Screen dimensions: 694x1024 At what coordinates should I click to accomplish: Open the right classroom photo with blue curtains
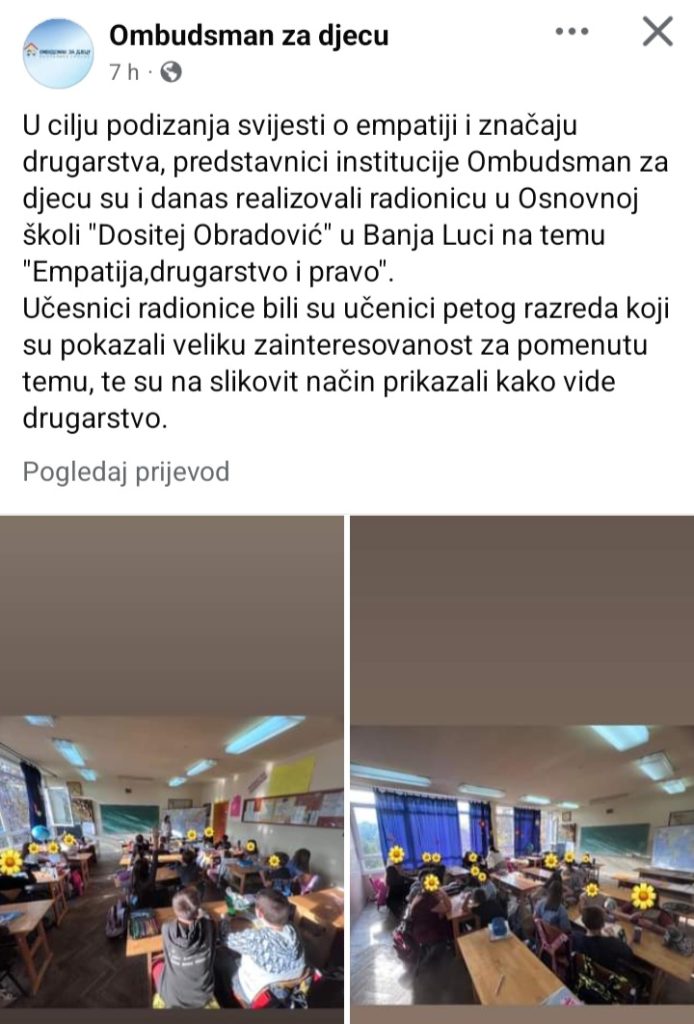pos(521,770)
